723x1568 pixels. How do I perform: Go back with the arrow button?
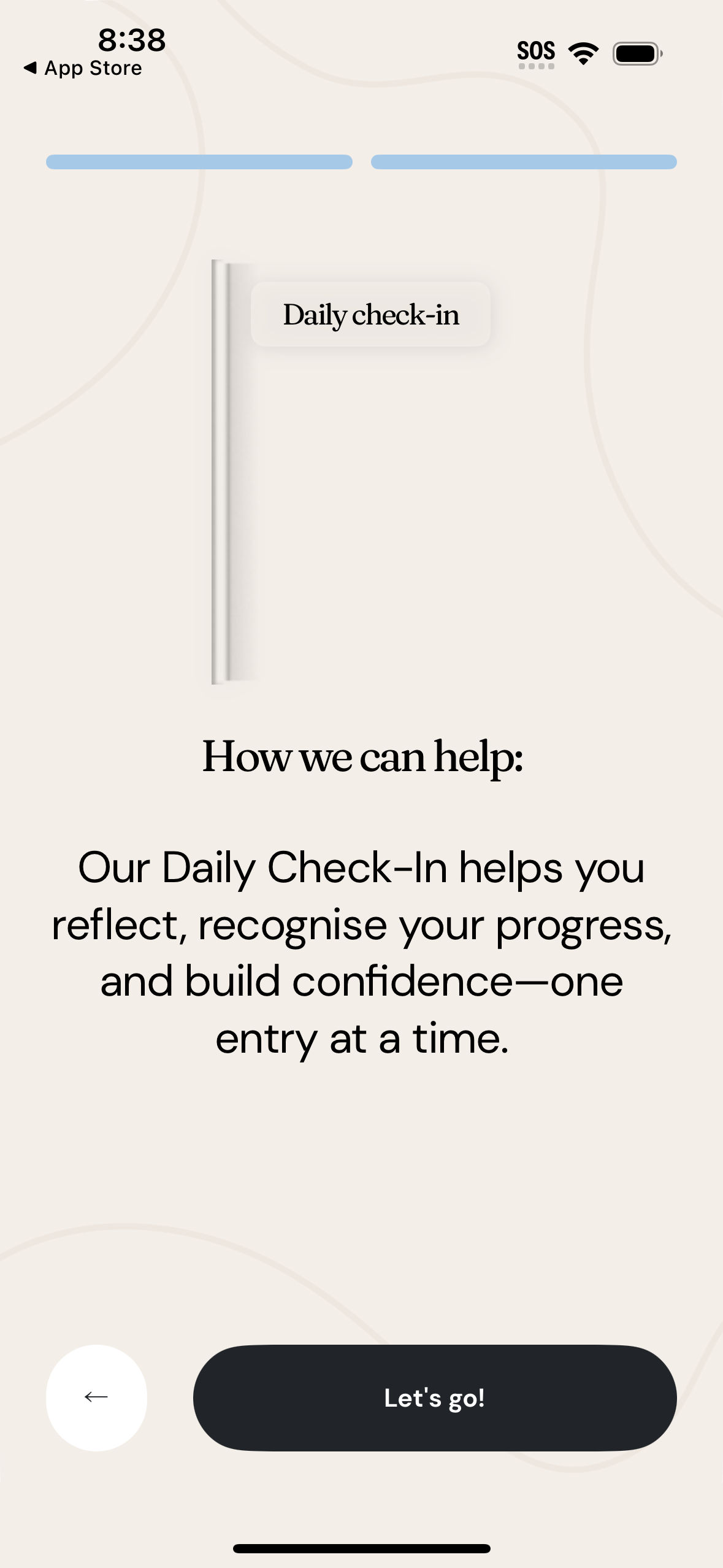pyautogui.click(x=96, y=1397)
